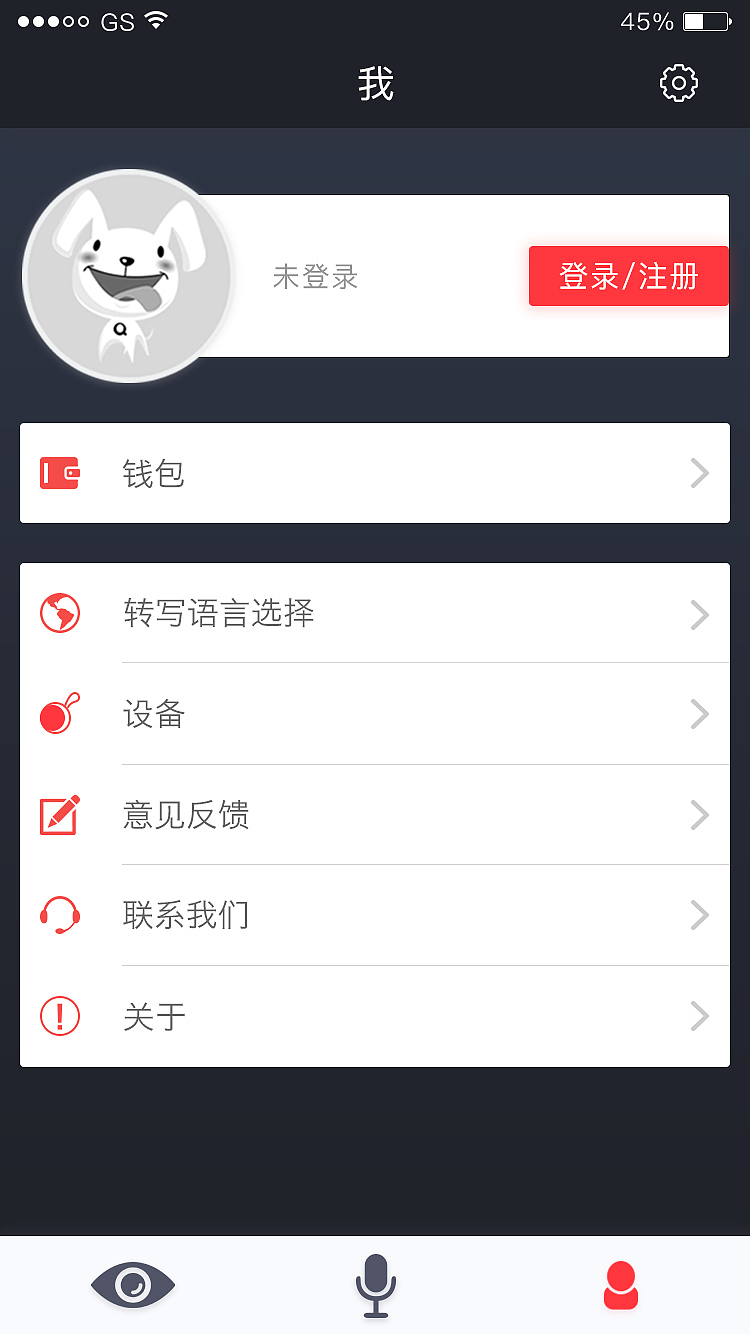Open the exclamation icon beside 关于
This screenshot has height=1334, width=750.
[x=59, y=1016]
